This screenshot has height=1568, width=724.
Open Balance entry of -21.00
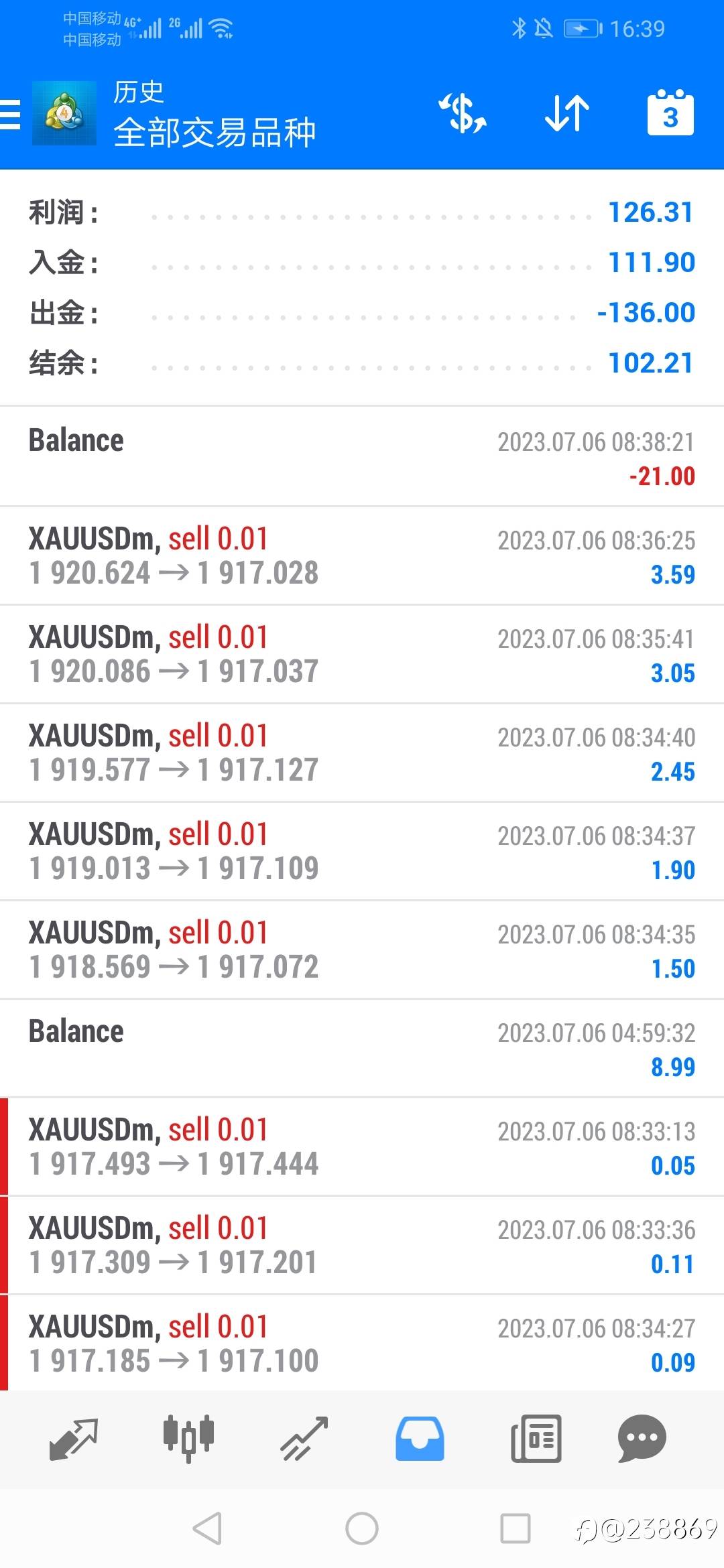[362, 457]
